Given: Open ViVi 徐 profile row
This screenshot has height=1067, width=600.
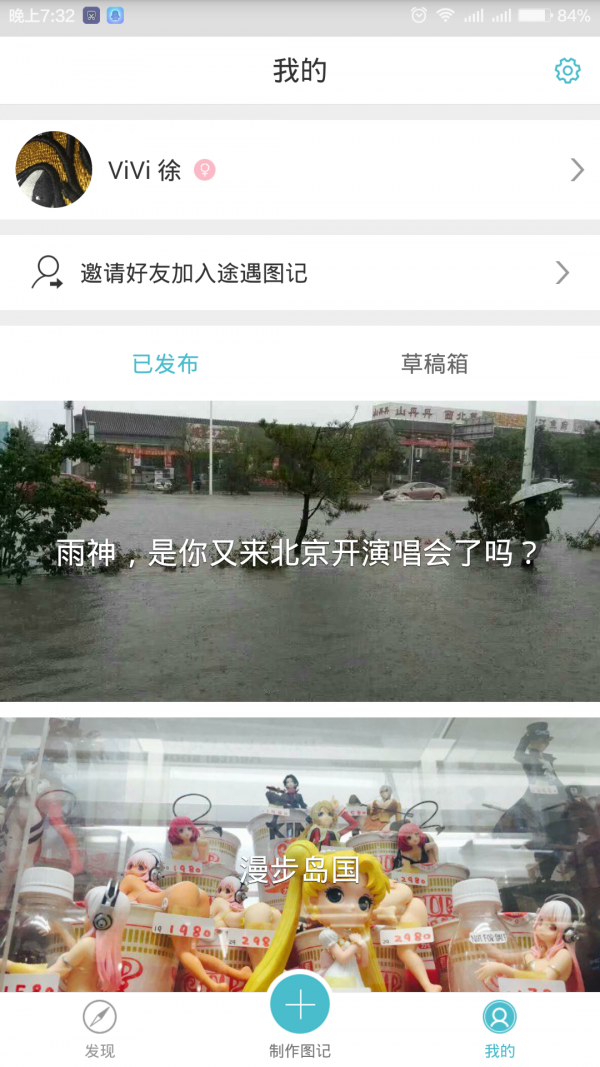Looking at the screenshot, I should 300,170.
